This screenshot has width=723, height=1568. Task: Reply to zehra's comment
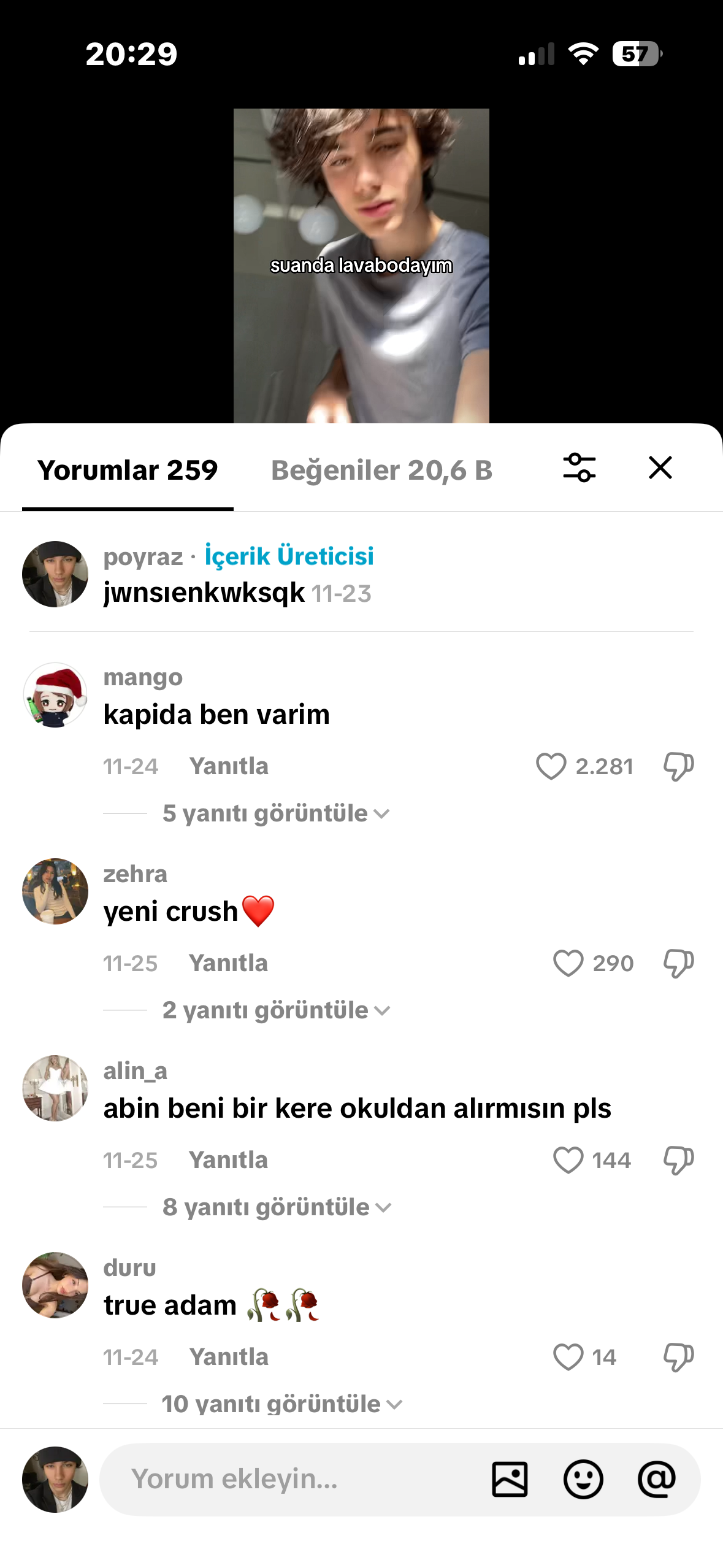228,964
